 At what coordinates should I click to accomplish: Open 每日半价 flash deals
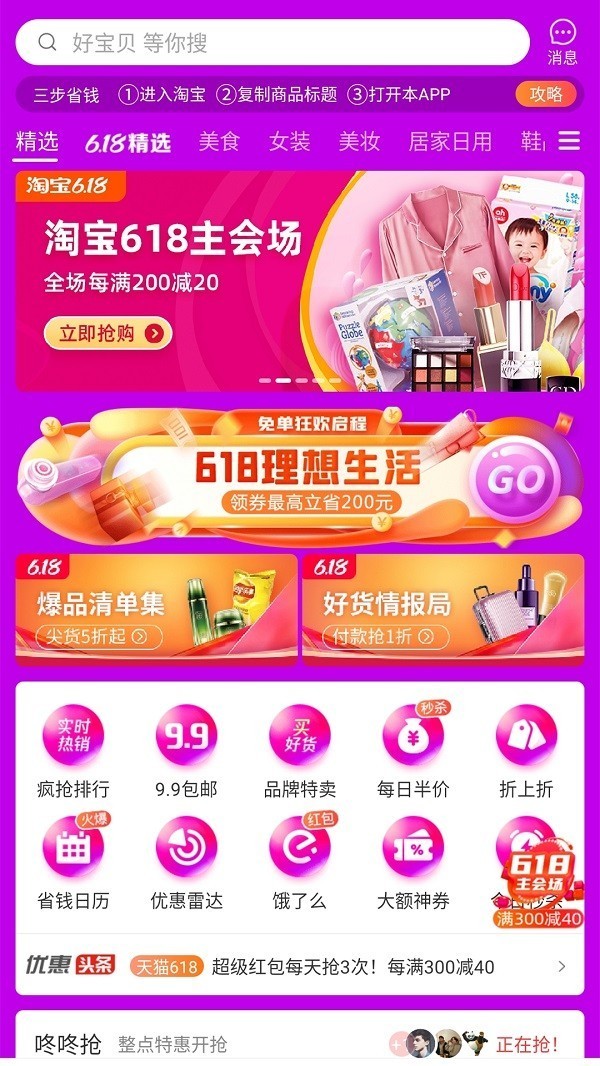(x=413, y=753)
